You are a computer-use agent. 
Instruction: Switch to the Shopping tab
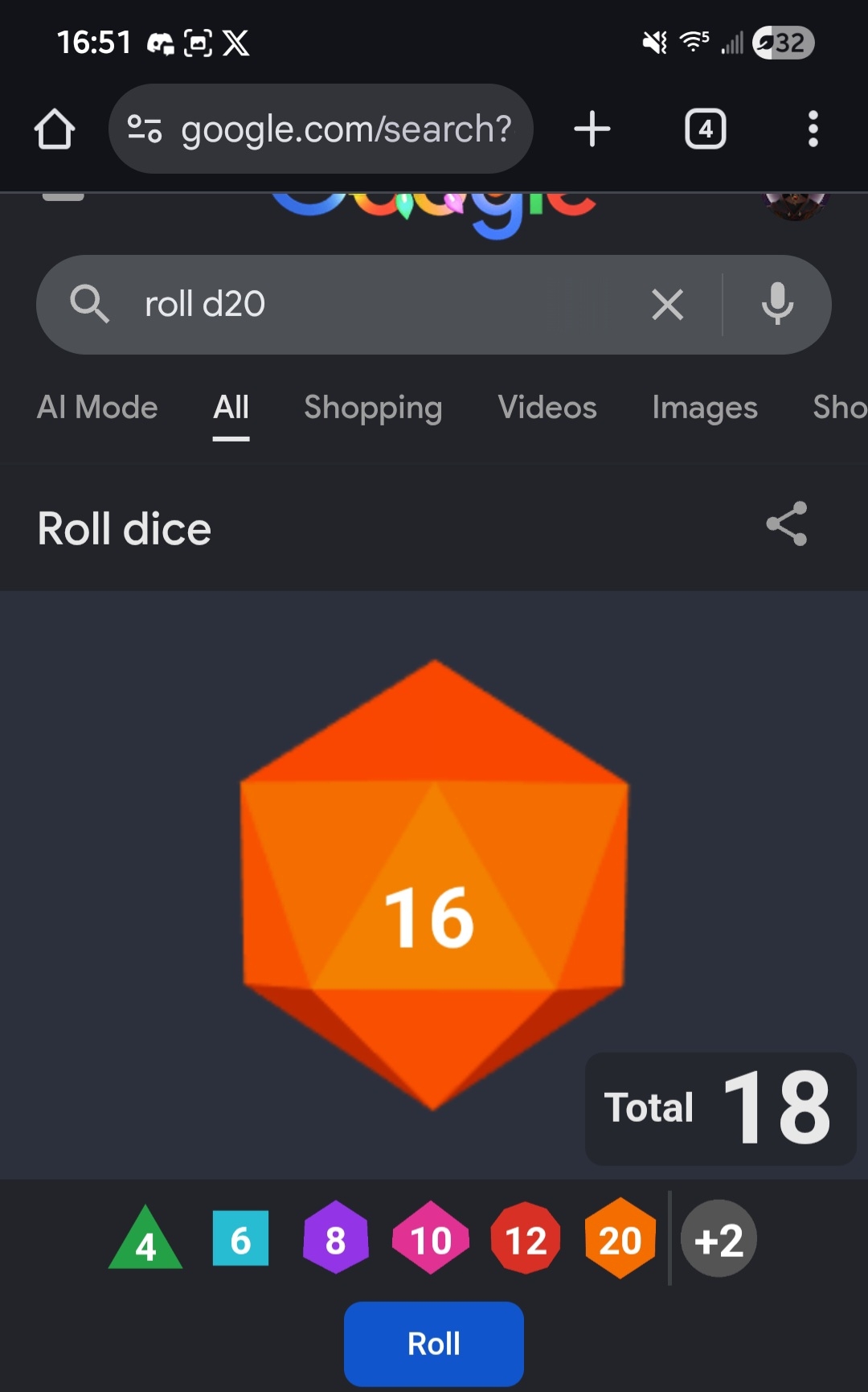[373, 408]
